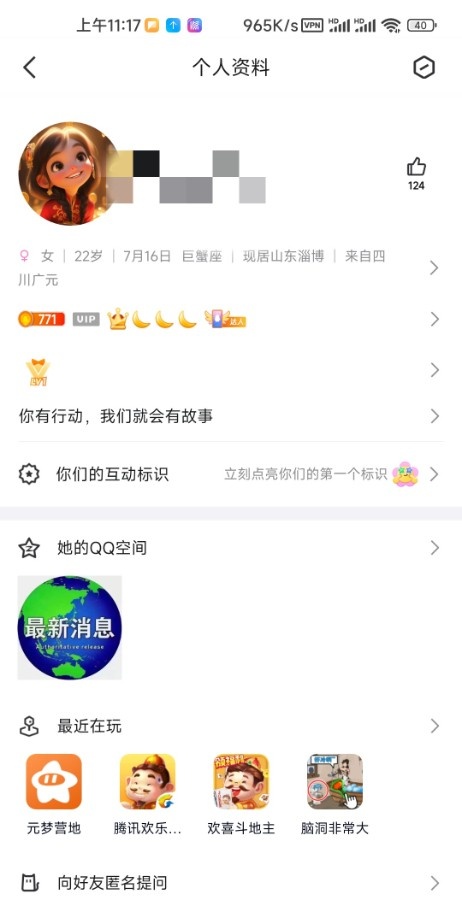
Task: Open 向好友匿名提问
Action: coord(231,882)
